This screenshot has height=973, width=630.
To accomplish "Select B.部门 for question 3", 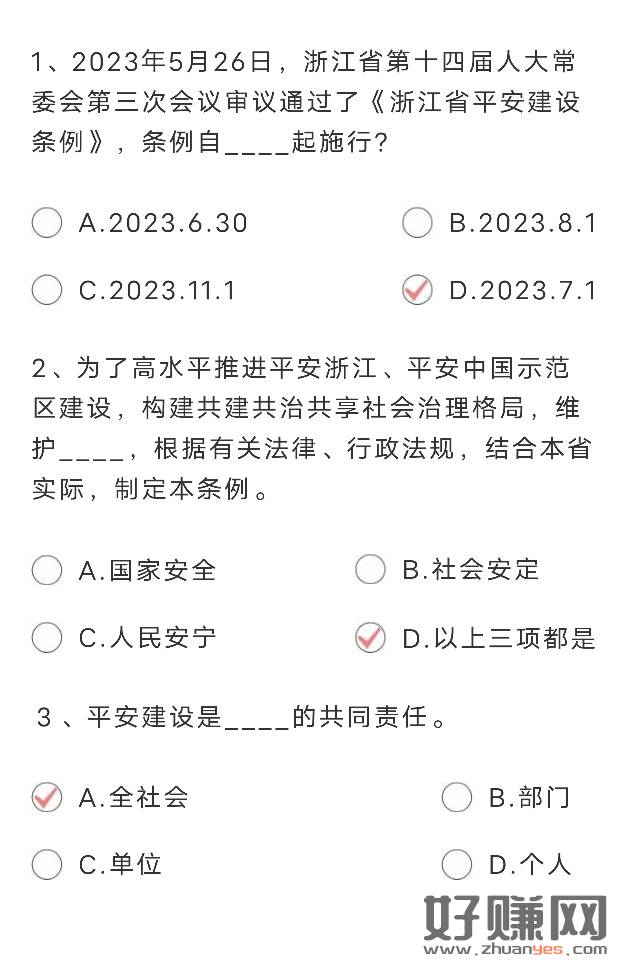I will point(457,797).
